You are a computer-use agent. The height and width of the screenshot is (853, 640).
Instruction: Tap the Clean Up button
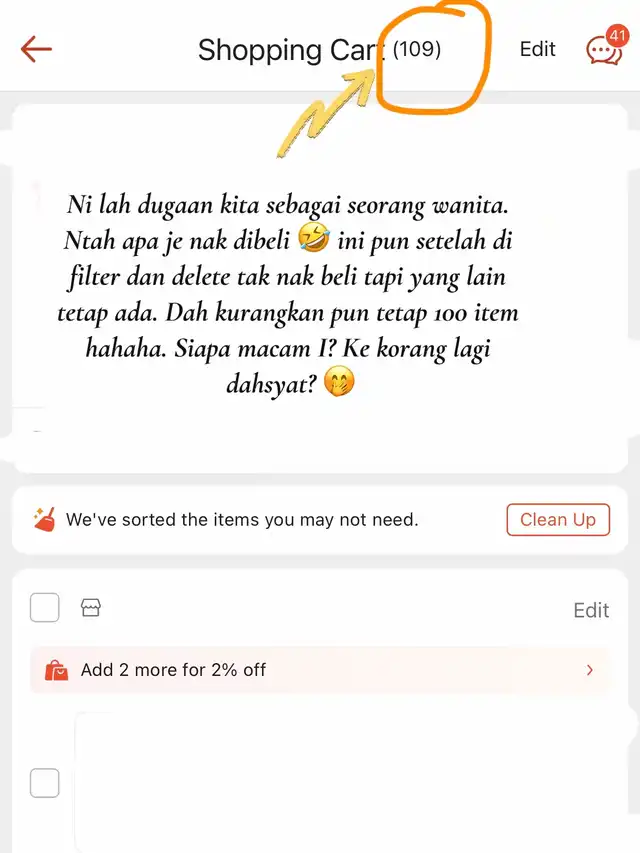pyautogui.click(x=557, y=519)
